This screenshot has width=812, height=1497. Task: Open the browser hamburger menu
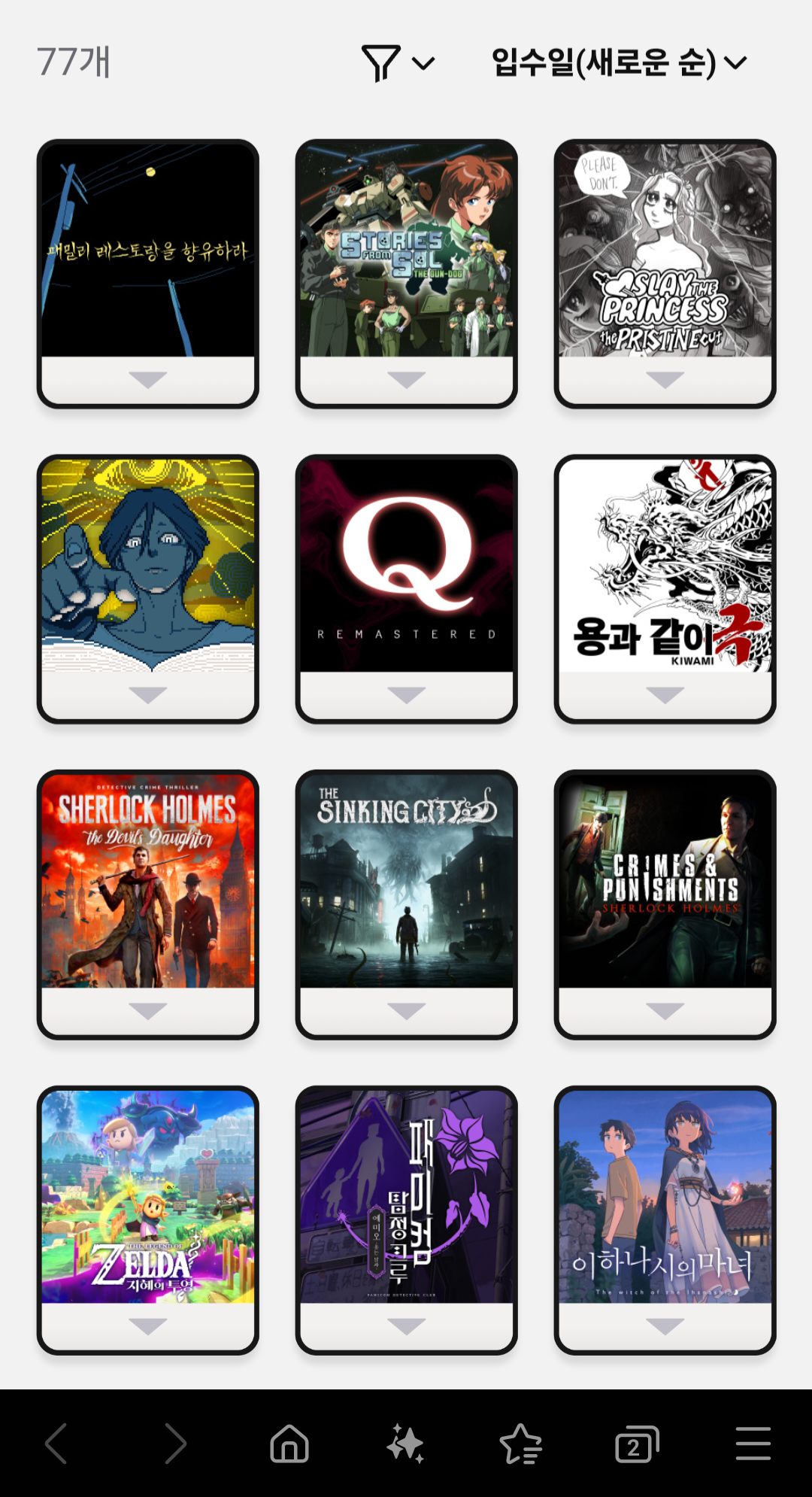753,1444
